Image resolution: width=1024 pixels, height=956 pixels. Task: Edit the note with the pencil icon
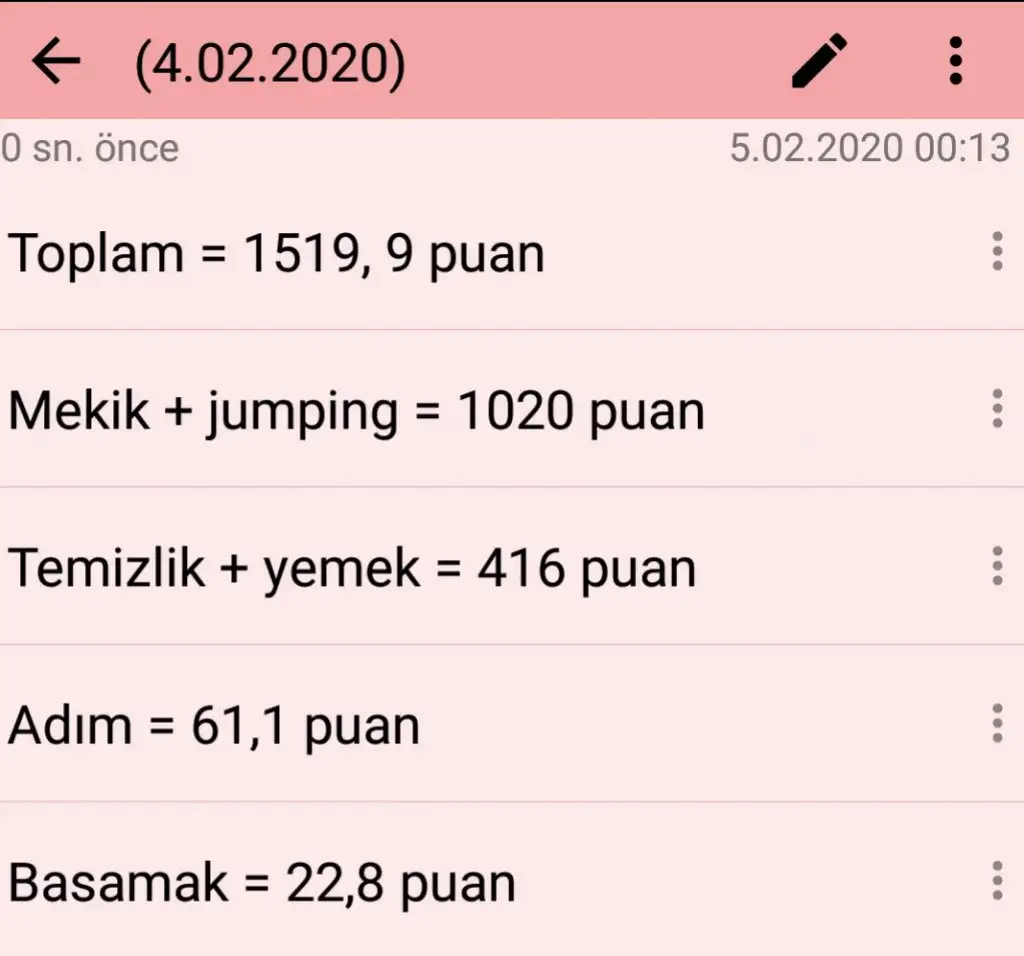pyautogui.click(x=819, y=62)
